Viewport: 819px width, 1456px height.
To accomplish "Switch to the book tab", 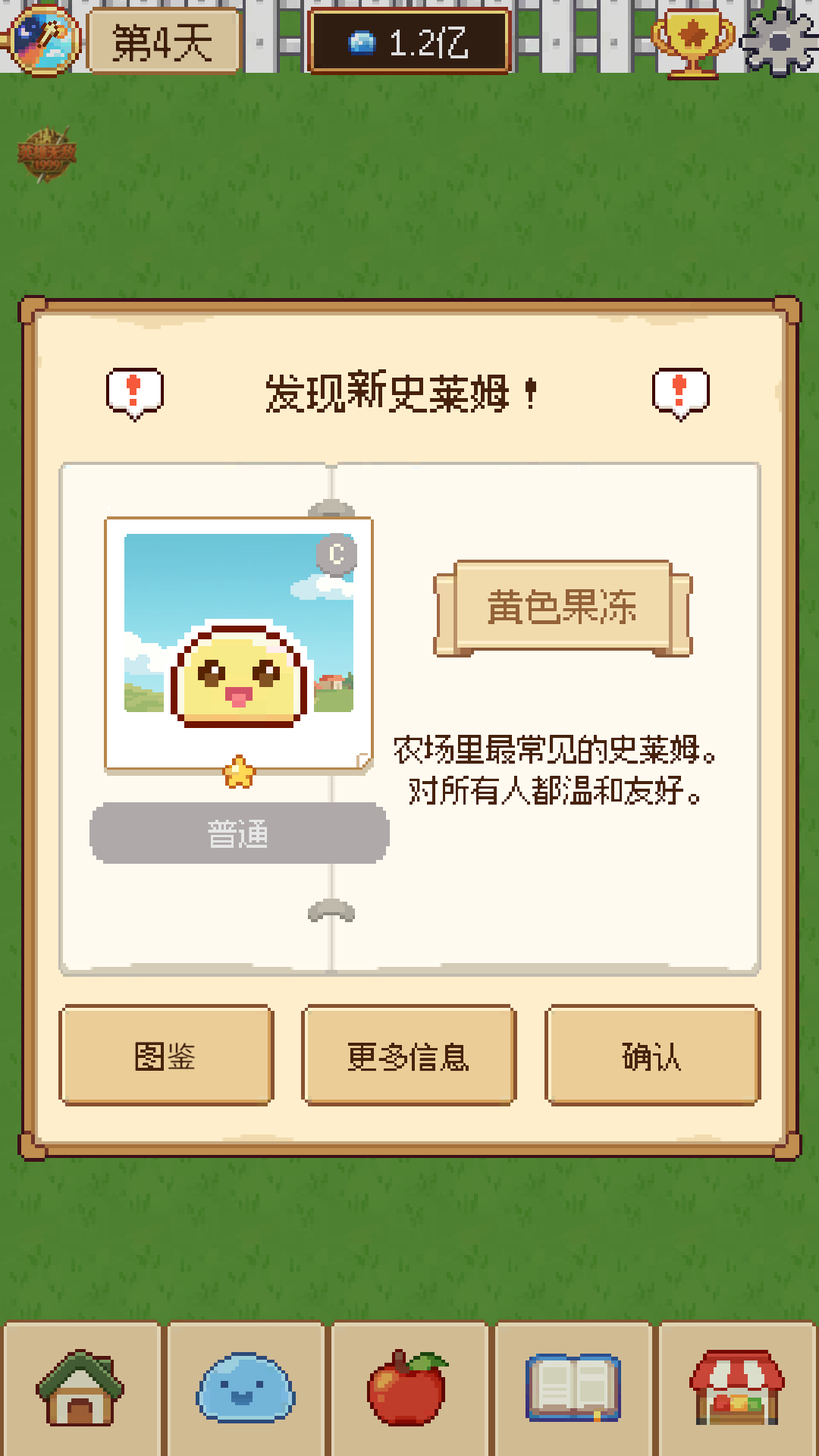I will [573, 1389].
